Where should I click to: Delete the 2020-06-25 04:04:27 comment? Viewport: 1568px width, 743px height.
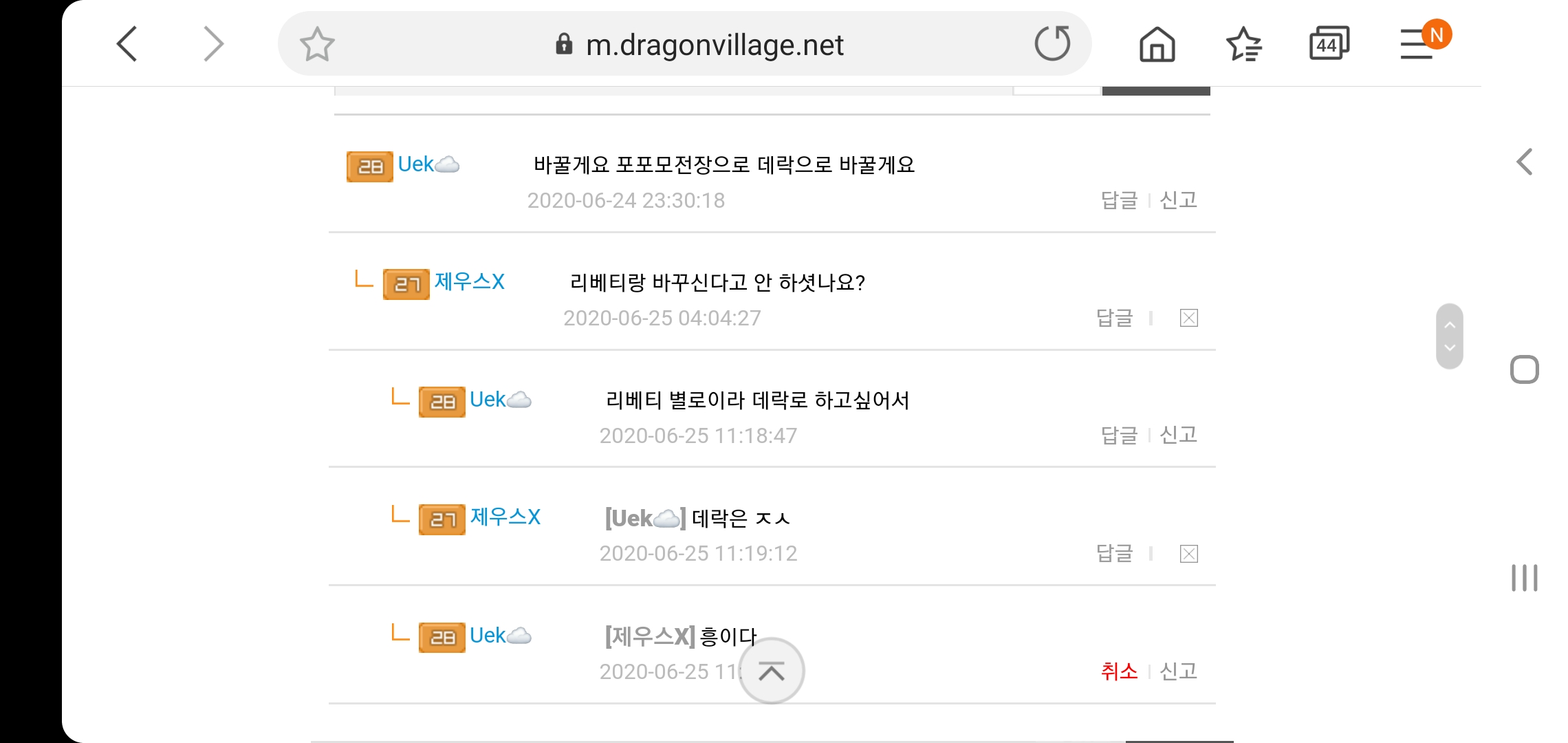[x=1189, y=318]
